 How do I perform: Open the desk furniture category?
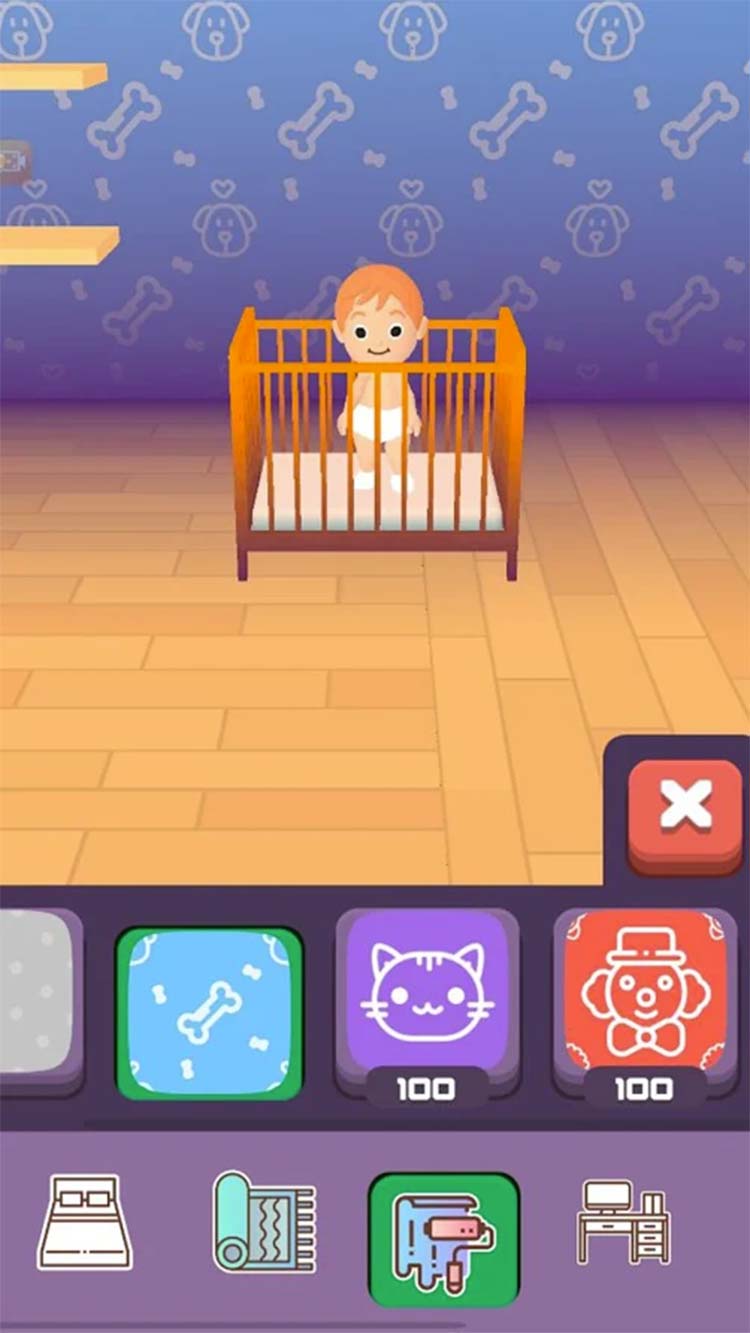[624, 1222]
